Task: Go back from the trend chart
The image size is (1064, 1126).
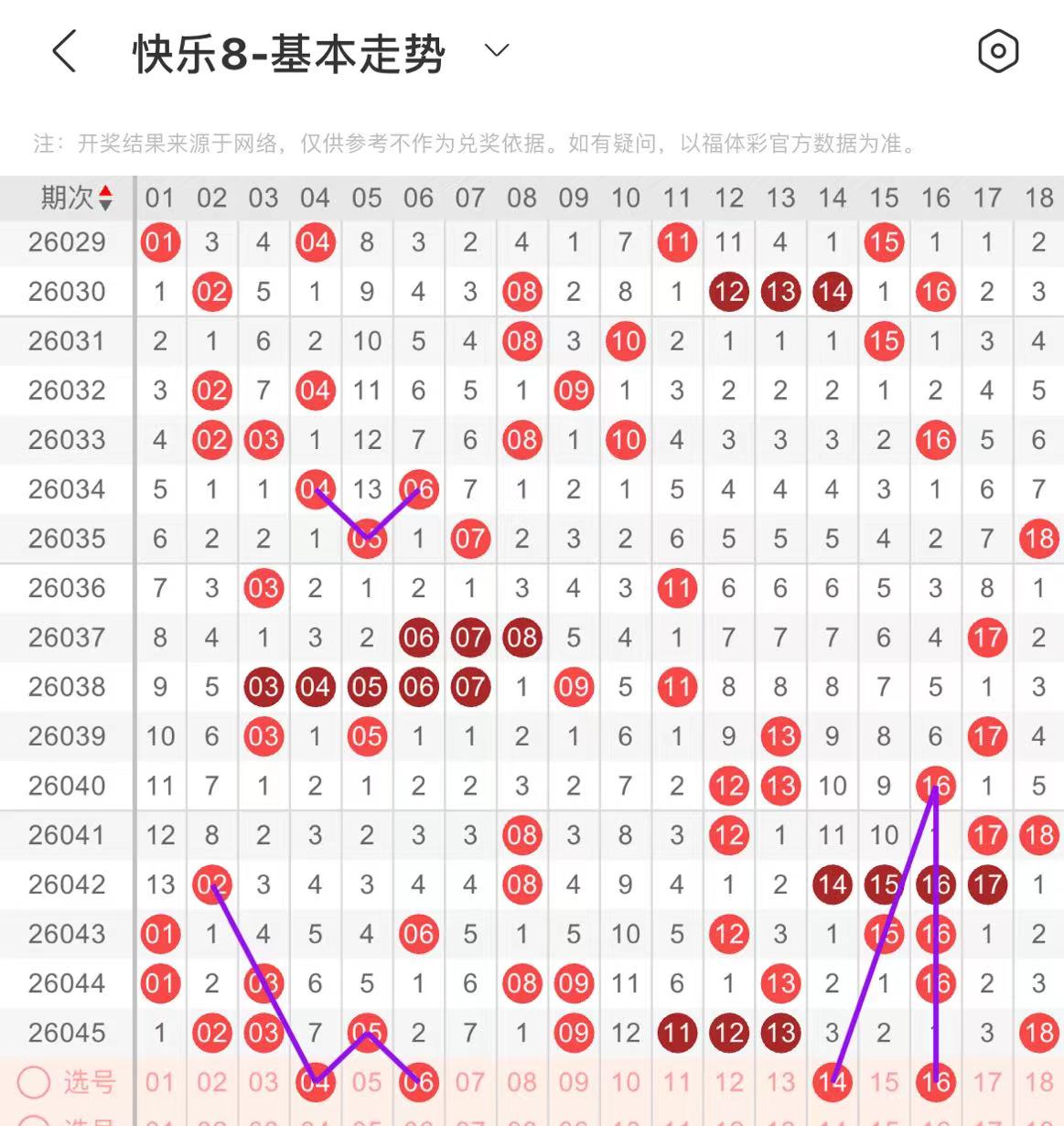Action: [64, 51]
